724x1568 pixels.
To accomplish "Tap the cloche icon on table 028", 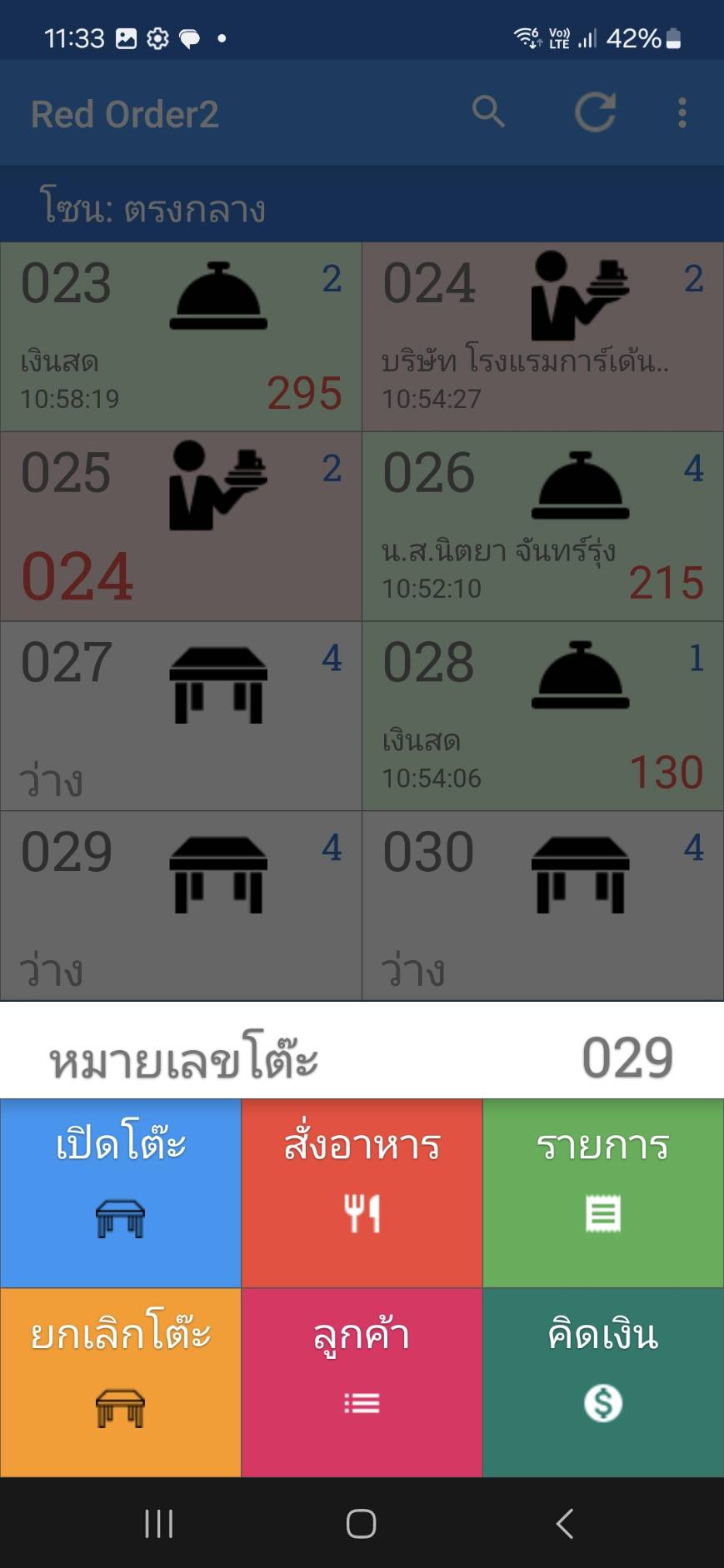I will point(579,674).
